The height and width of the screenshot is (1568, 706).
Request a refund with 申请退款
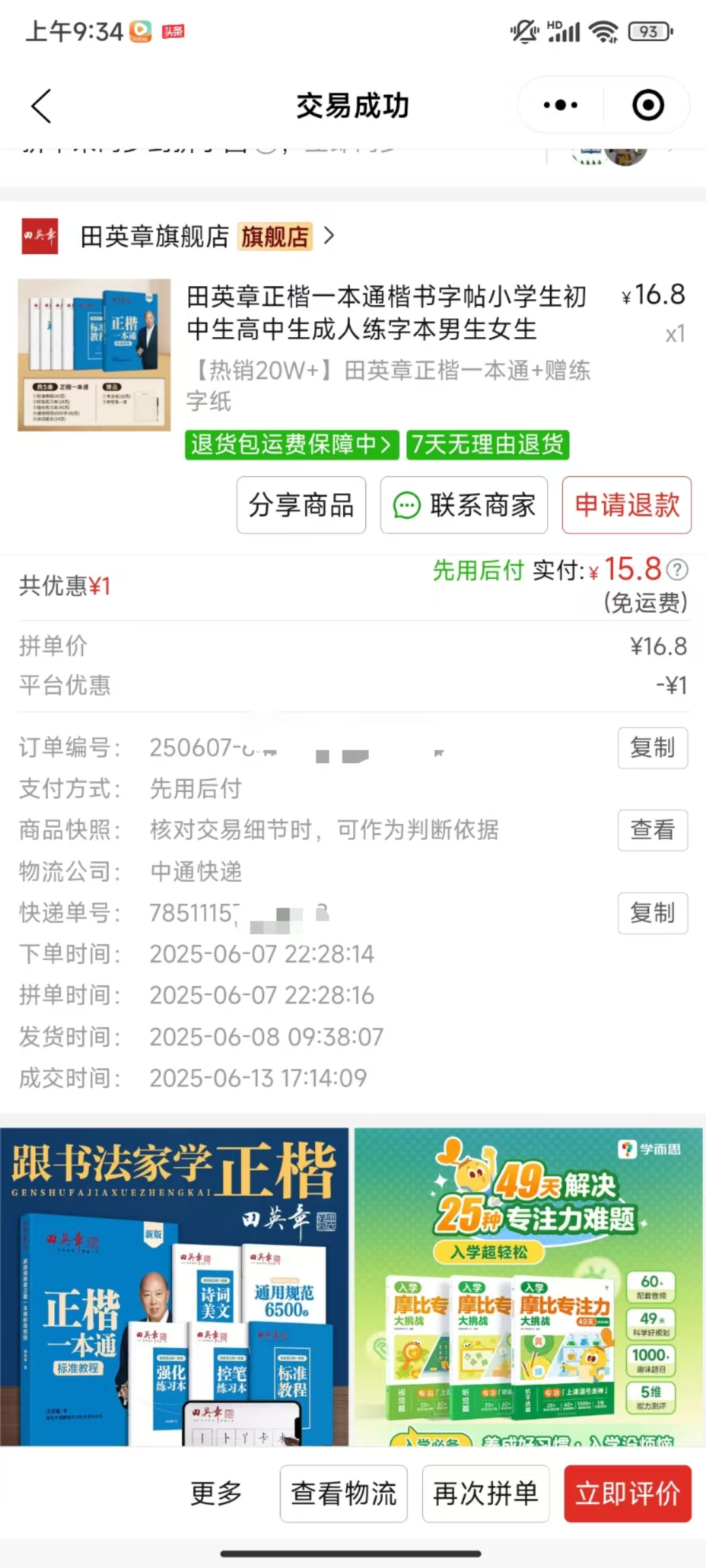[627, 505]
